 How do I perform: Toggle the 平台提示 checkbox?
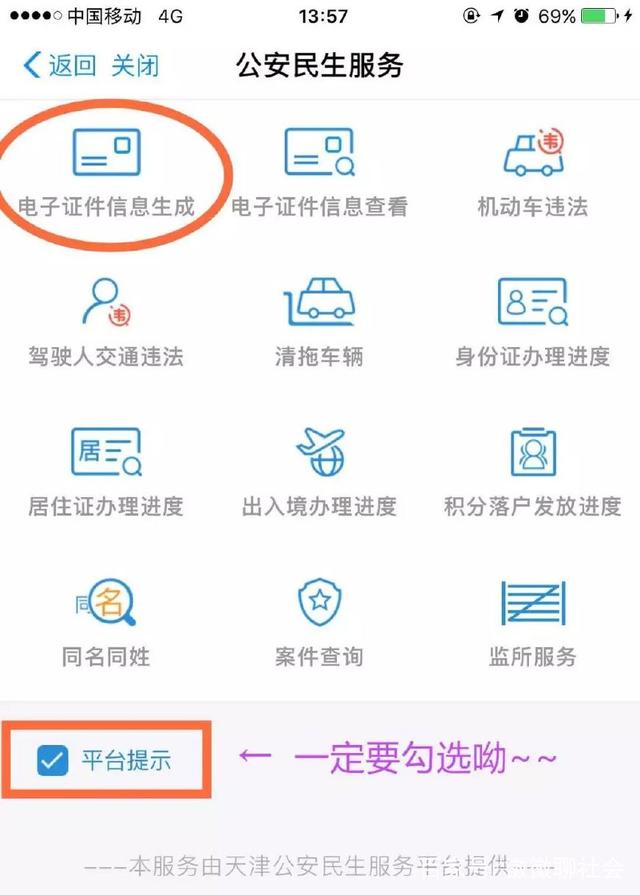pos(52,760)
